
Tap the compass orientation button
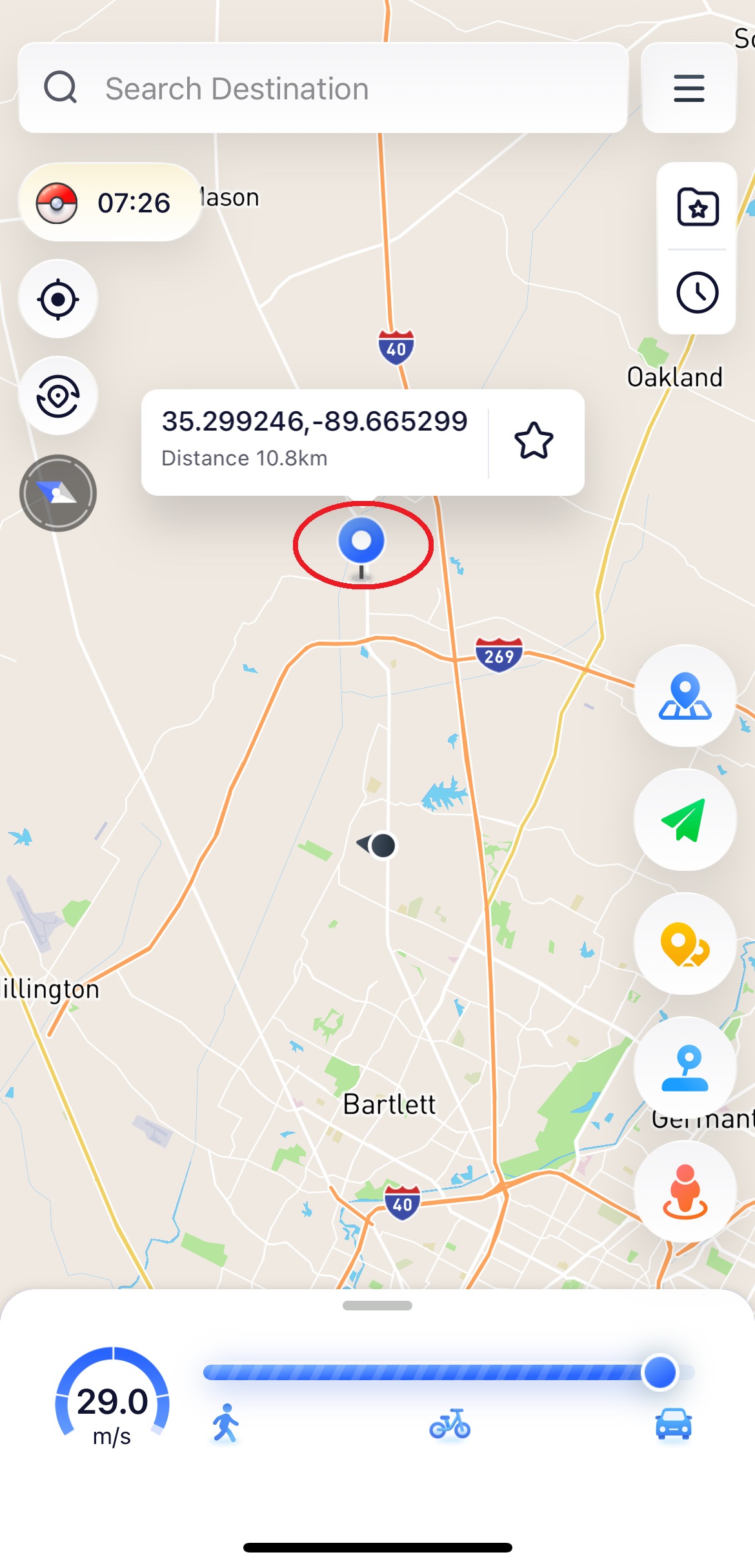[x=58, y=493]
